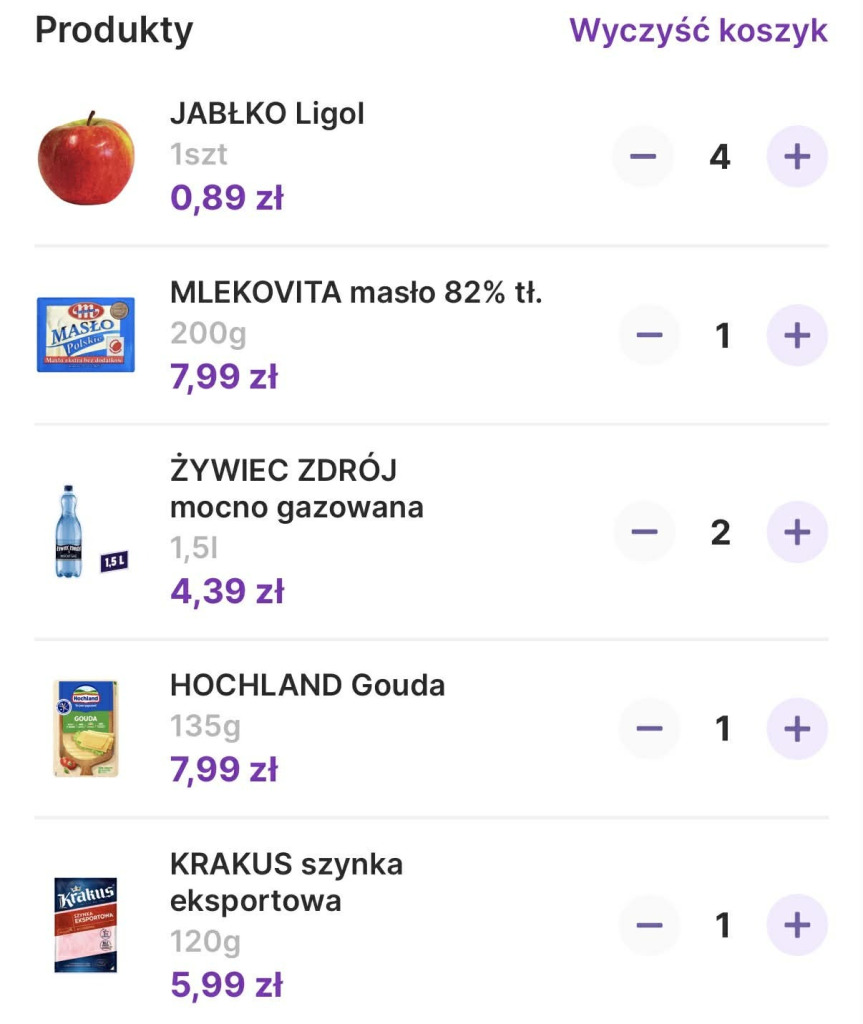View MLEKOVITA masło 82% details
863x1024 pixels.
[355, 293]
